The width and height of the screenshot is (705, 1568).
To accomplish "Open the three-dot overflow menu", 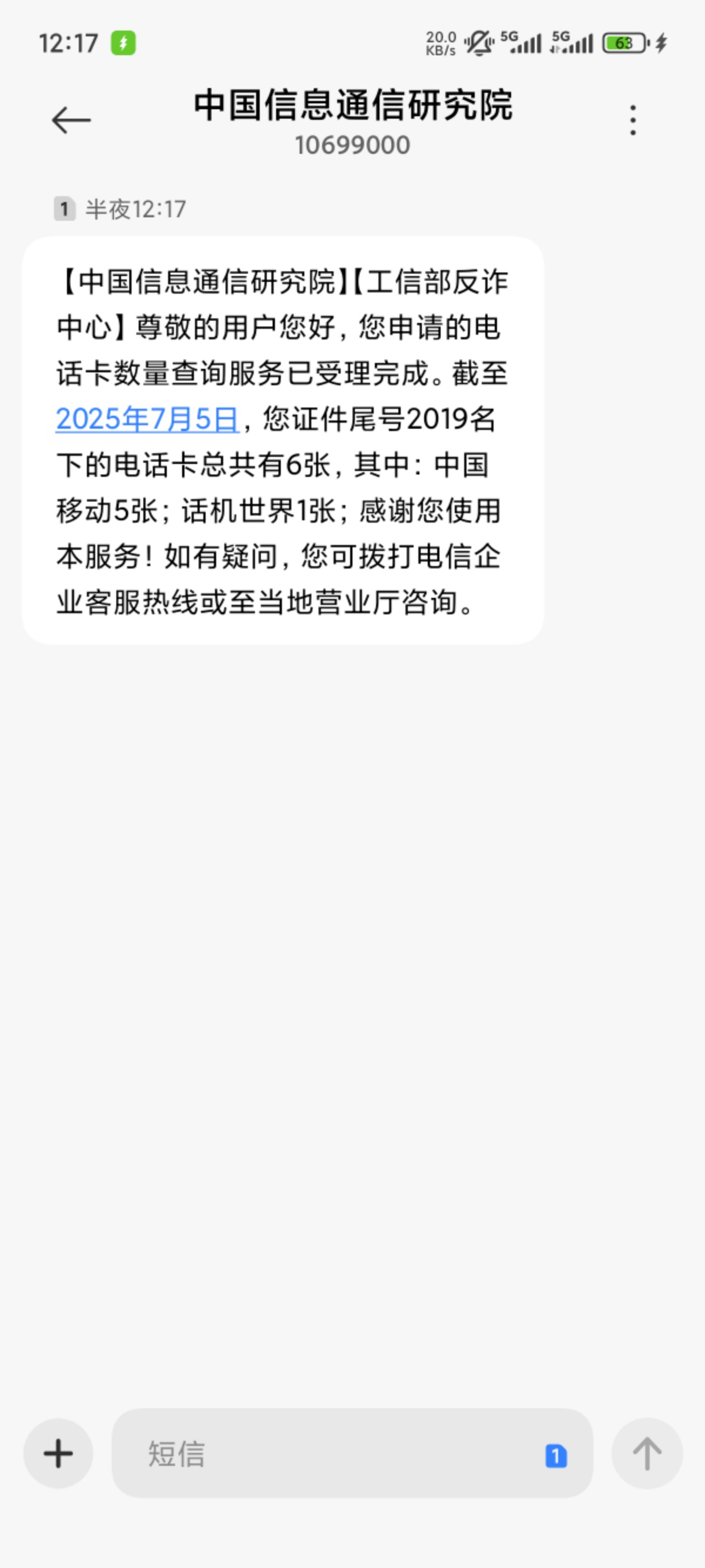I will click(633, 120).
